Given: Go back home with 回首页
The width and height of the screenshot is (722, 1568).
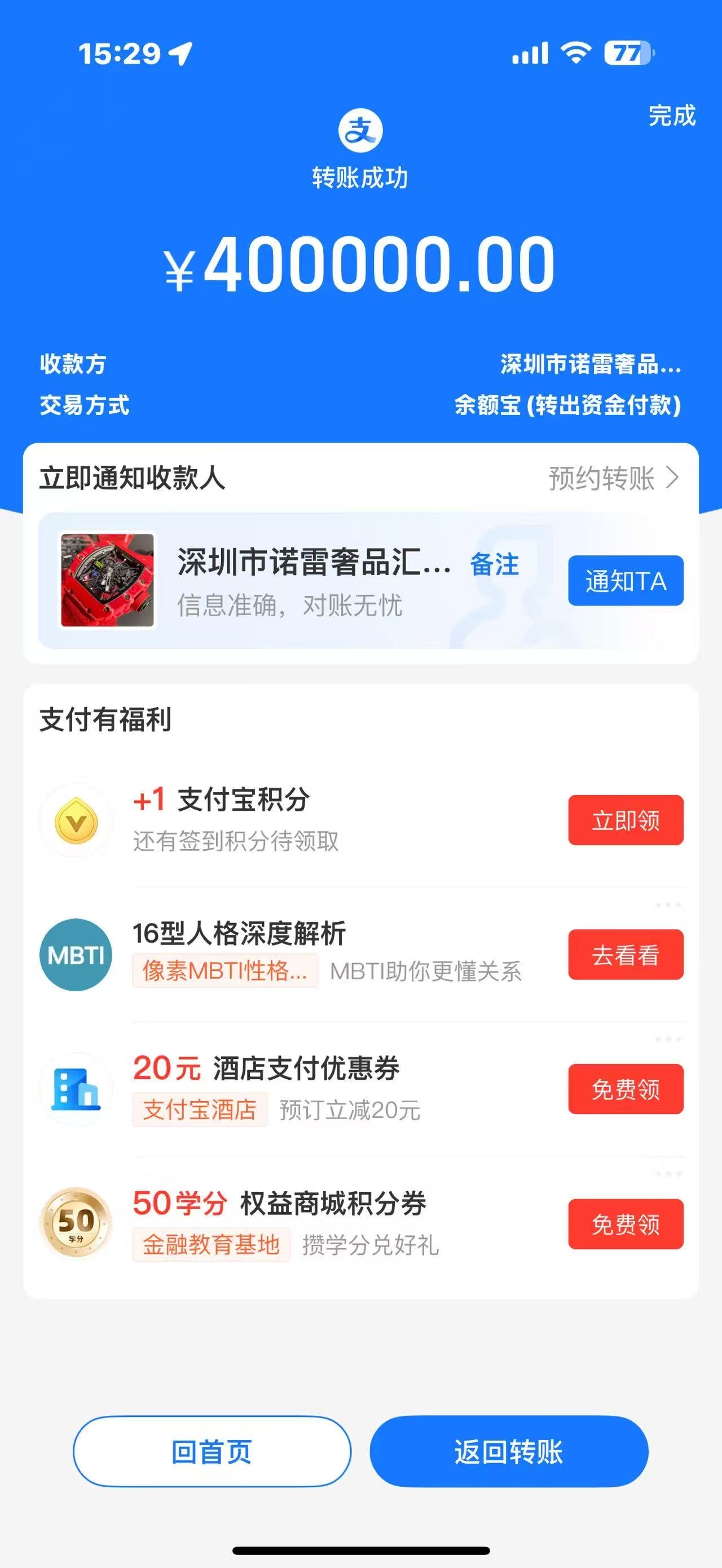Looking at the screenshot, I should coord(212,1452).
